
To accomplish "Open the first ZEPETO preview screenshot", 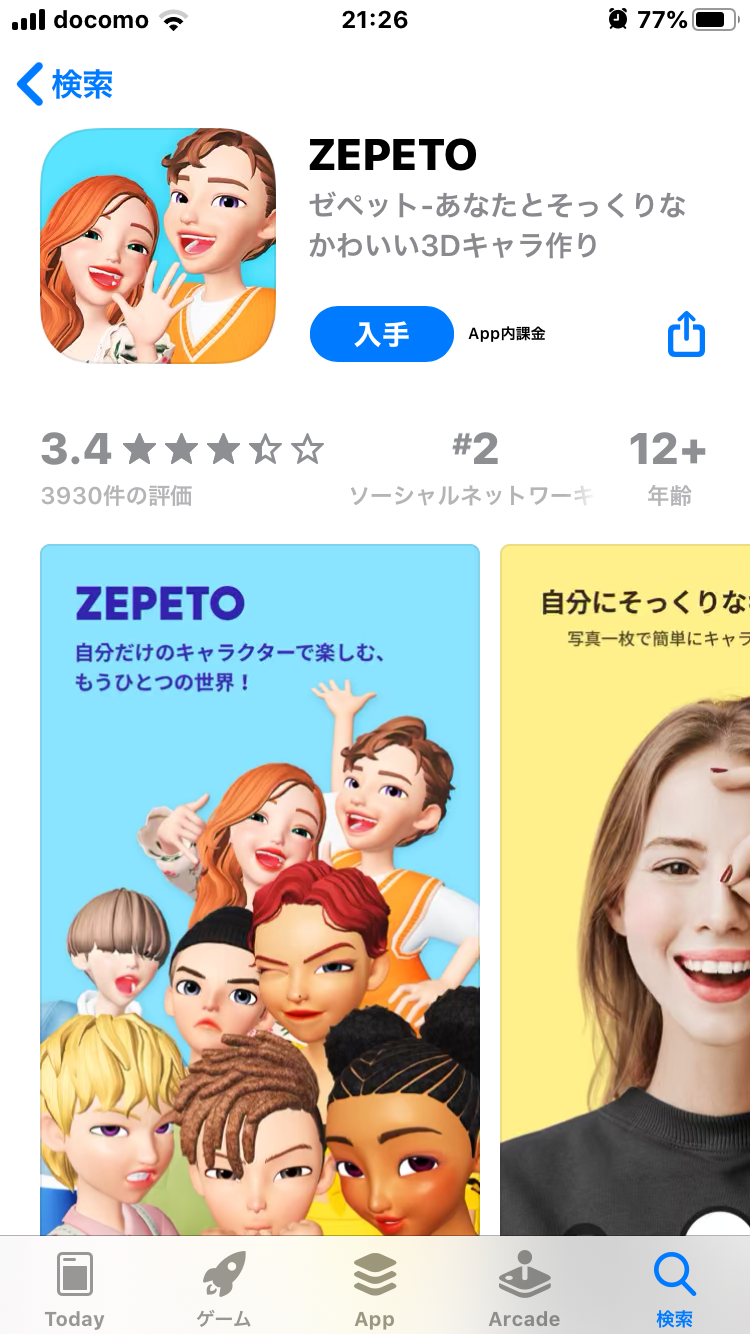I will (x=260, y=890).
